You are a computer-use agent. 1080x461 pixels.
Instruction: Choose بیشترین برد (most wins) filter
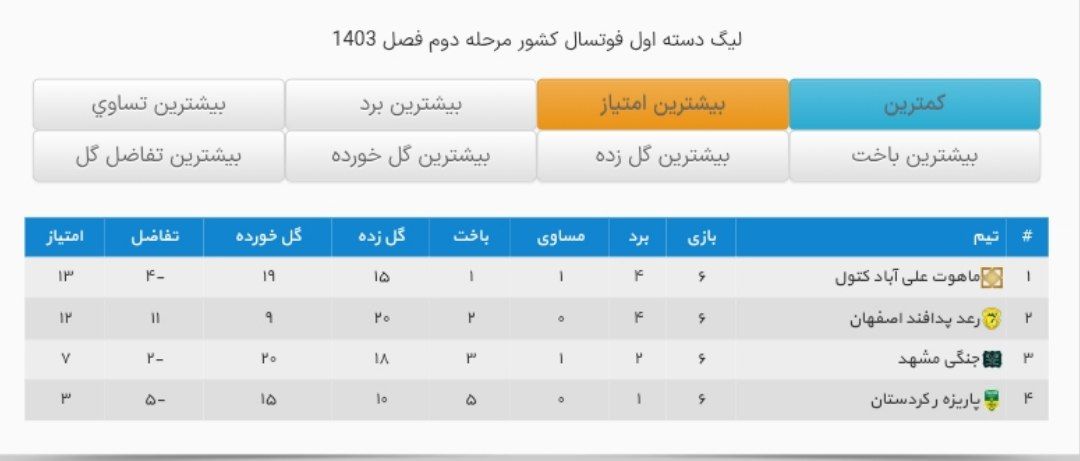click(410, 104)
